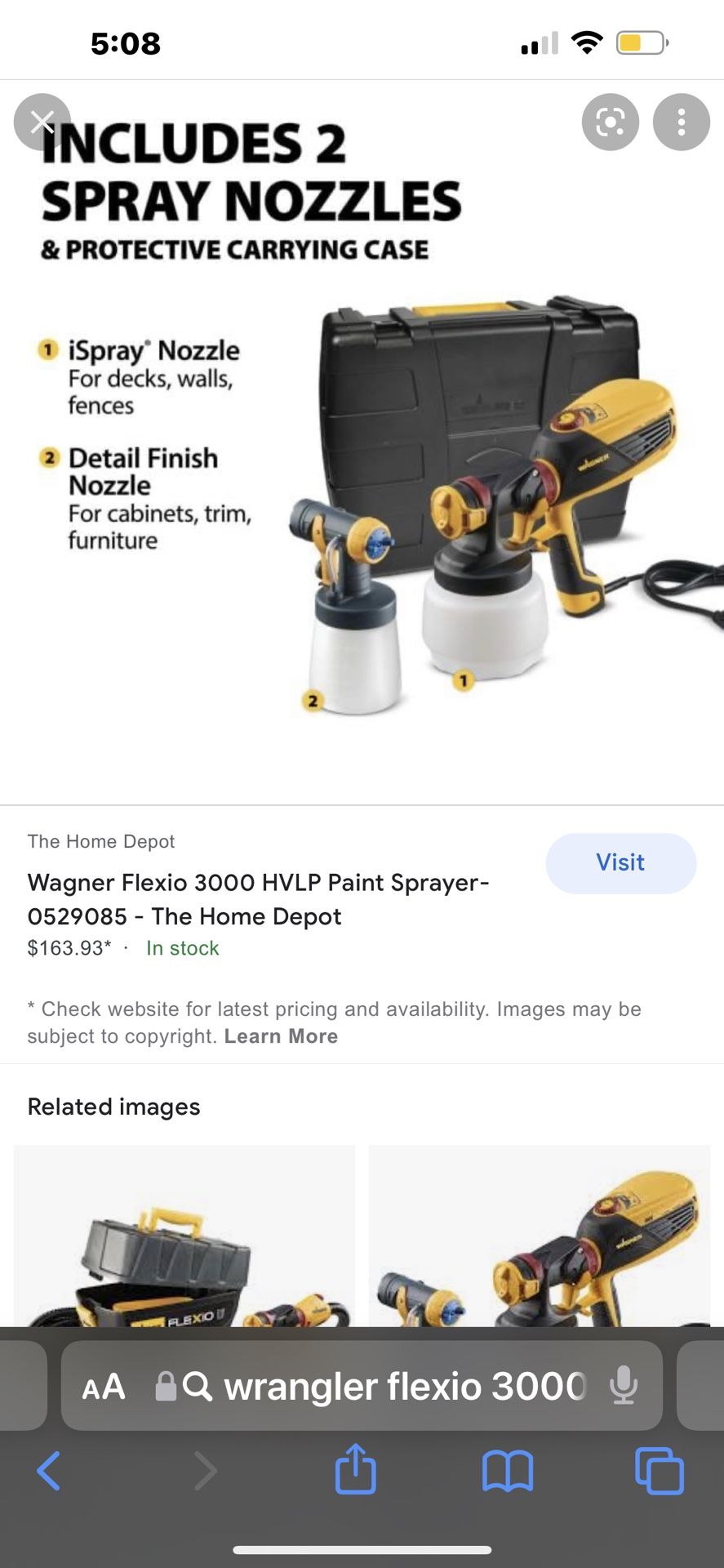Open the three-dot overflow menu
The width and height of the screenshot is (724, 1568).
tap(681, 122)
